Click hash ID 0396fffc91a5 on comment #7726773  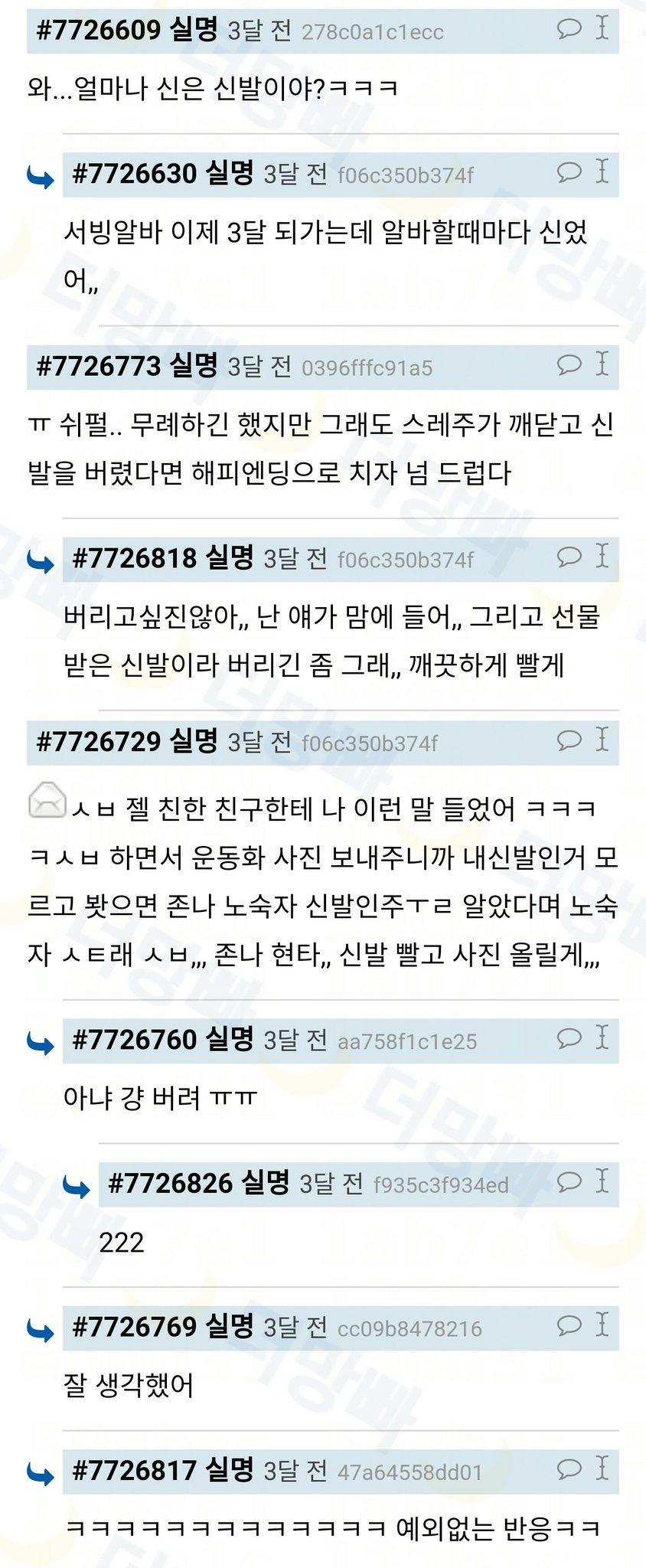pyautogui.click(x=367, y=367)
